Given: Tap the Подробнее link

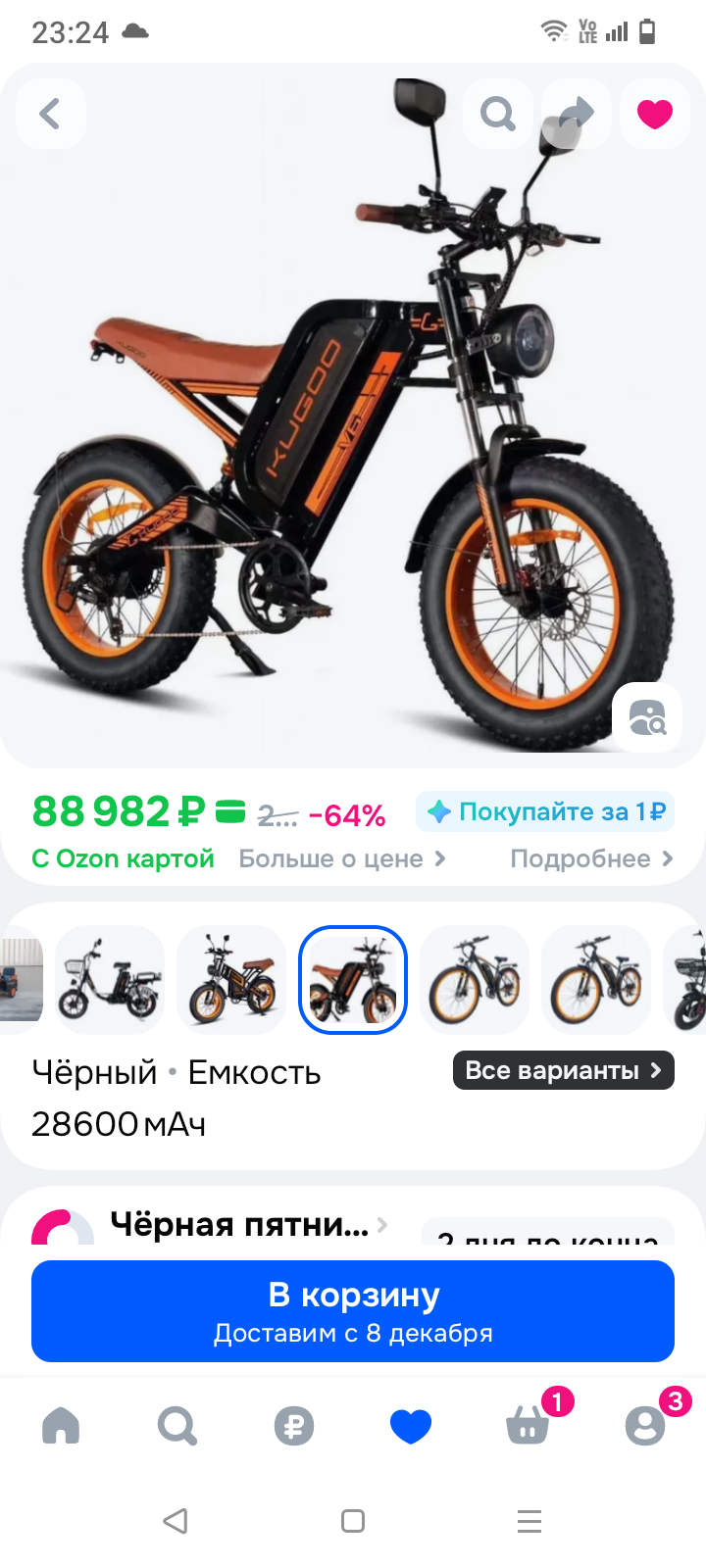Looking at the screenshot, I should (591, 858).
